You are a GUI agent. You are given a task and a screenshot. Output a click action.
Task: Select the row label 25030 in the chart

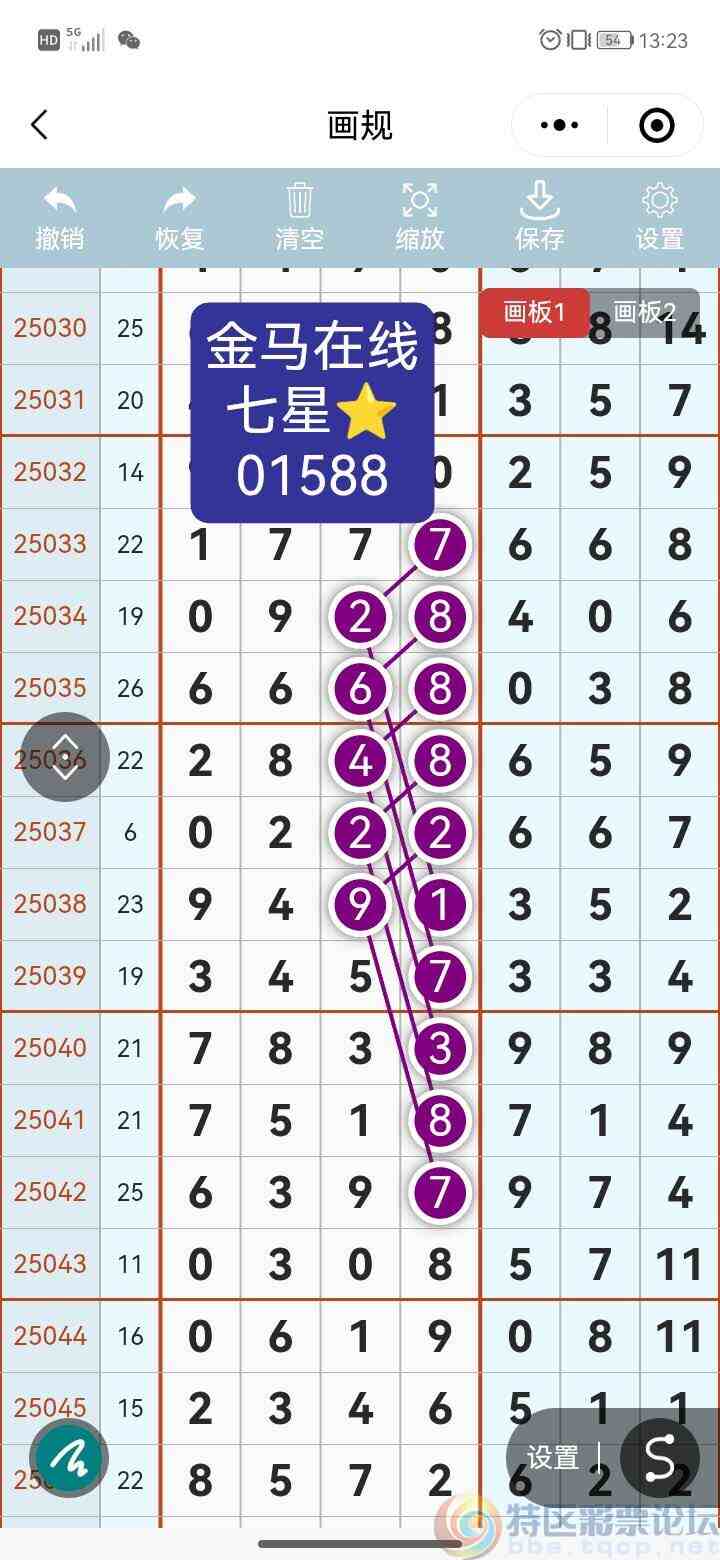click(50, 328)
